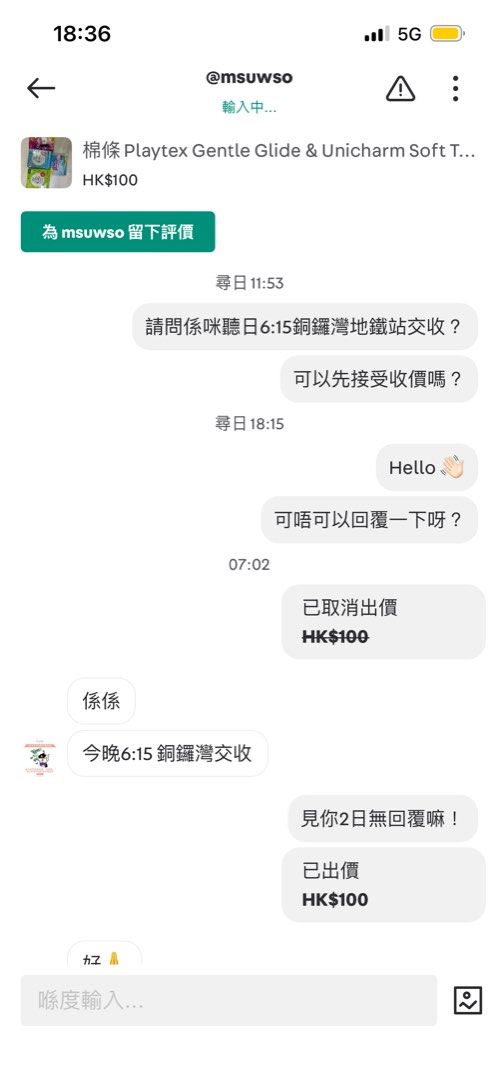500x1080 pixels.
Task: Open msuwso's avatar beside the message
Action: coord(39,759)
